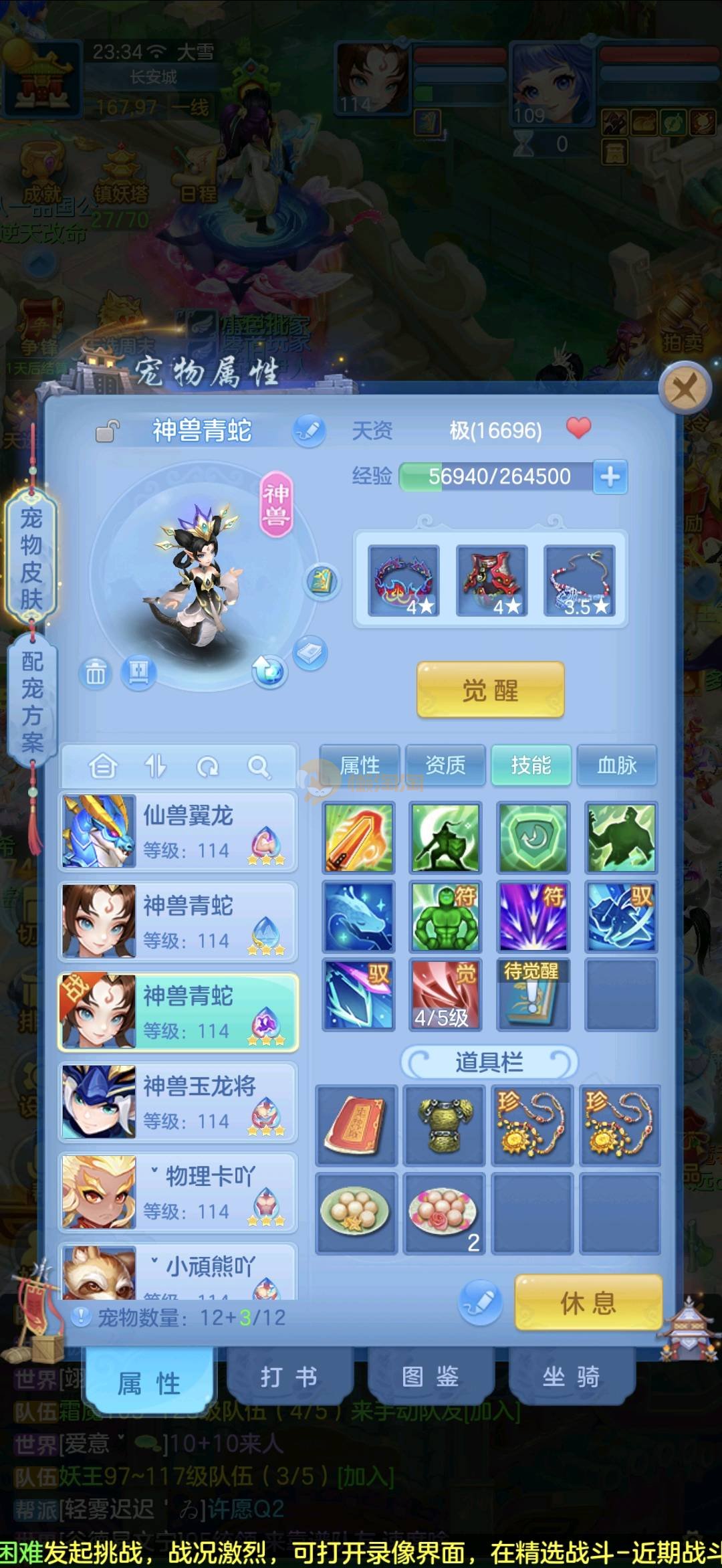722x1568 pixels.
Task: Add experience with the plus button
Action: (x=610, y=477)
